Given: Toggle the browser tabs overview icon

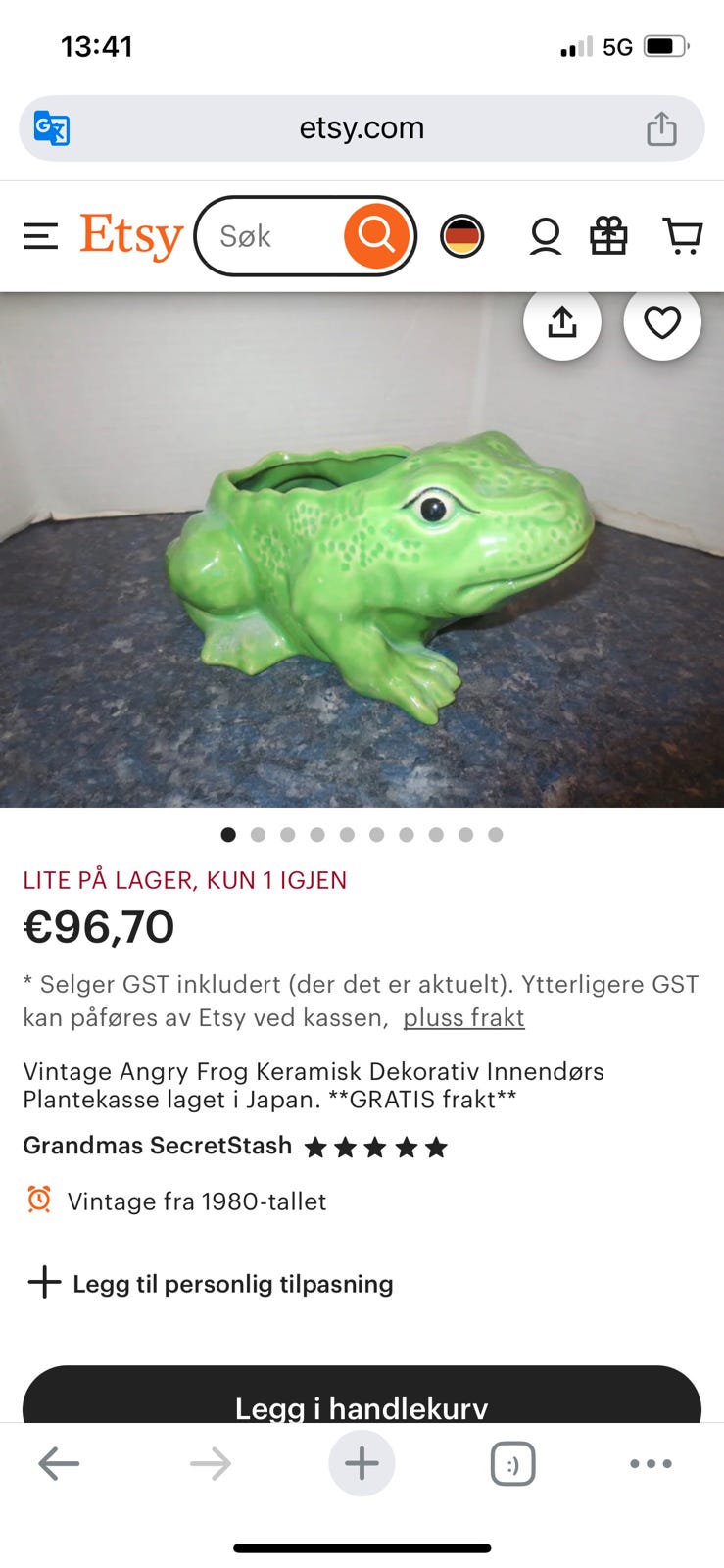Looking at the screenshot, I should 513,1463.
